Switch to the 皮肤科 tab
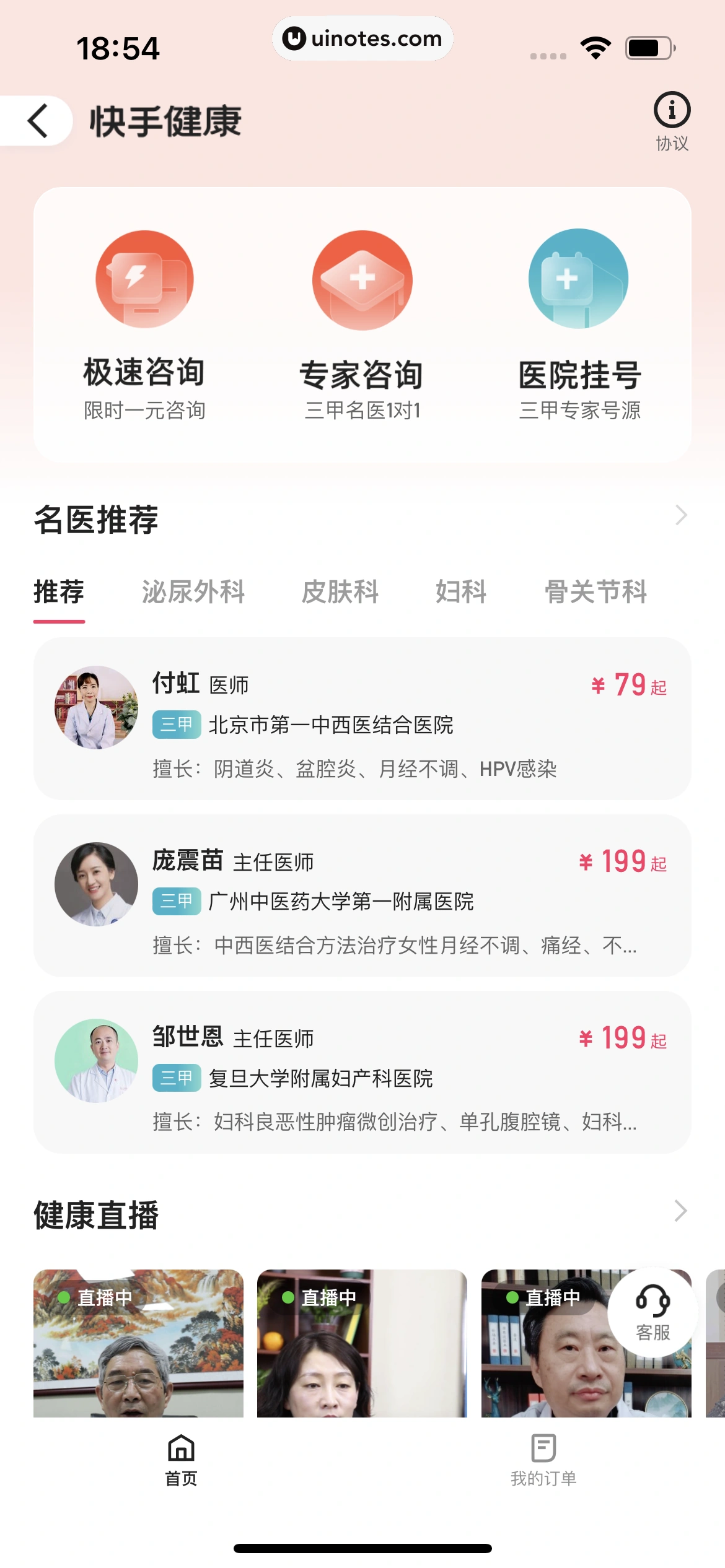Screen dimensions: 725x1568 click(x=340, y=592)
